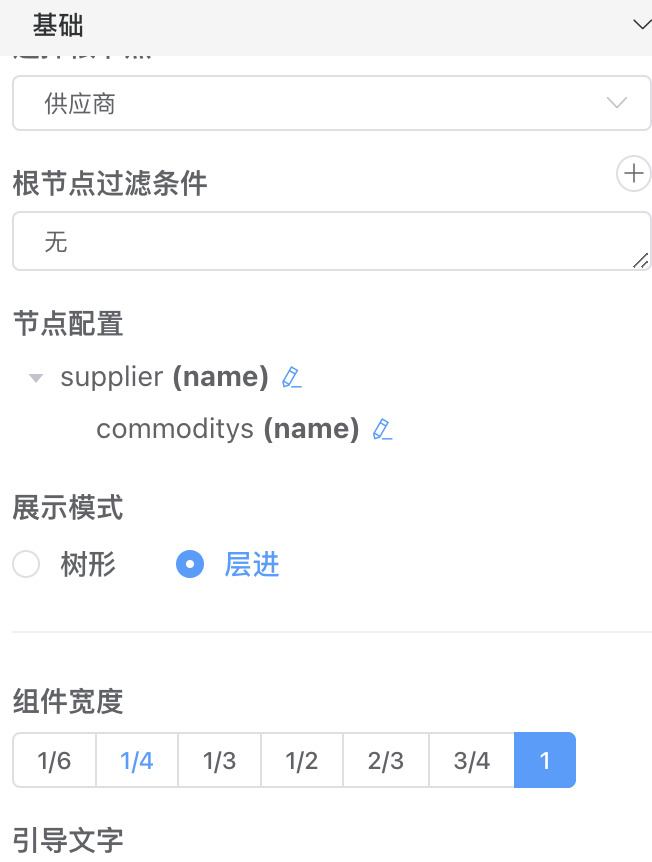Tap the 根节点过滤条件 text field
The image size is (652, 862).
click(x=331, y=240)
